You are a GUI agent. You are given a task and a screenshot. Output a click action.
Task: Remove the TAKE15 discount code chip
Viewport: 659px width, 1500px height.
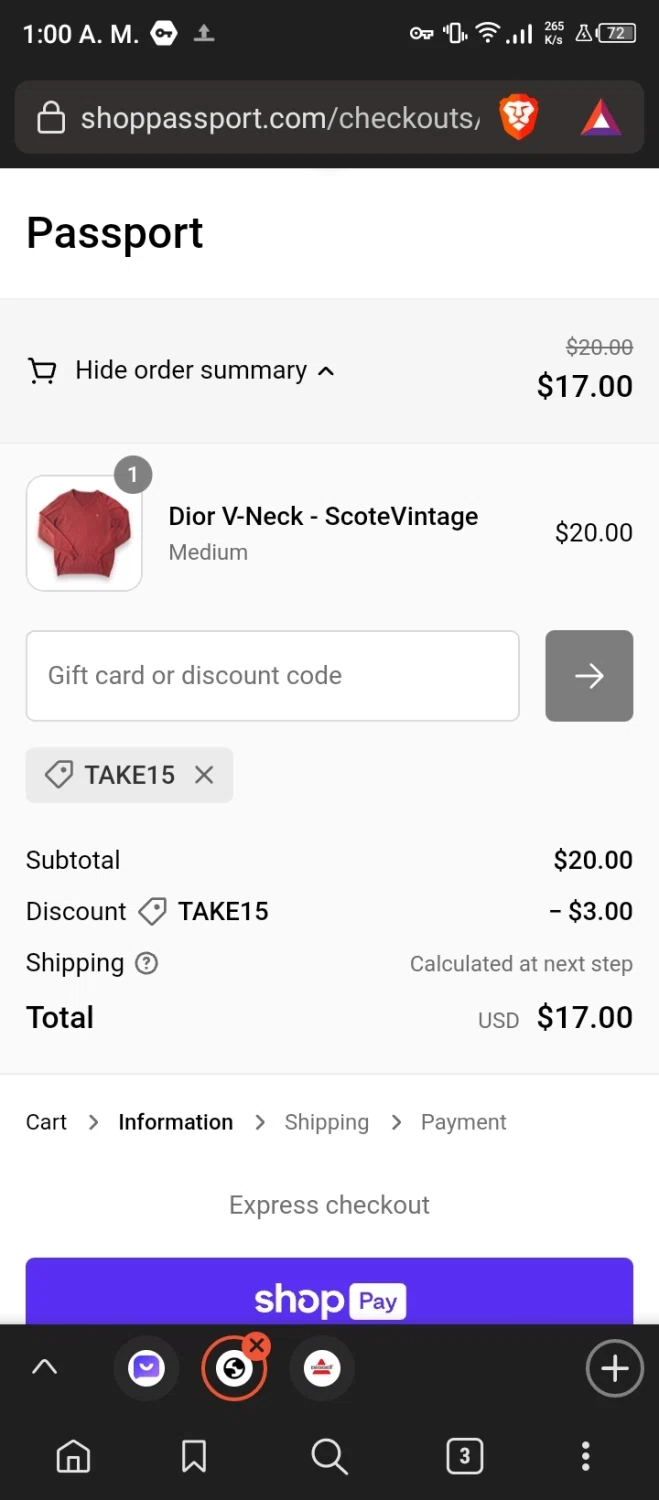pos(204,775)
